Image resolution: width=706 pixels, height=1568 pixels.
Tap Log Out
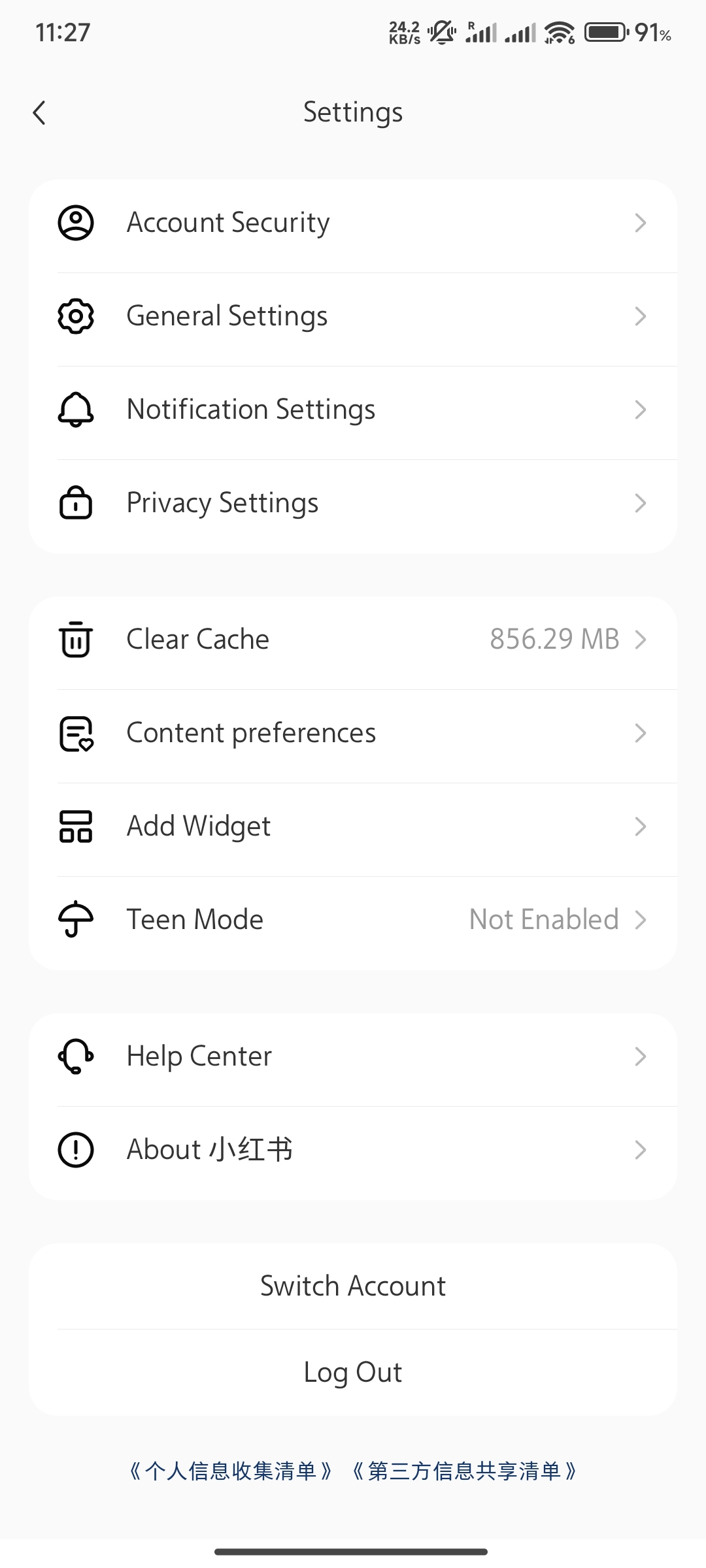353,1372
